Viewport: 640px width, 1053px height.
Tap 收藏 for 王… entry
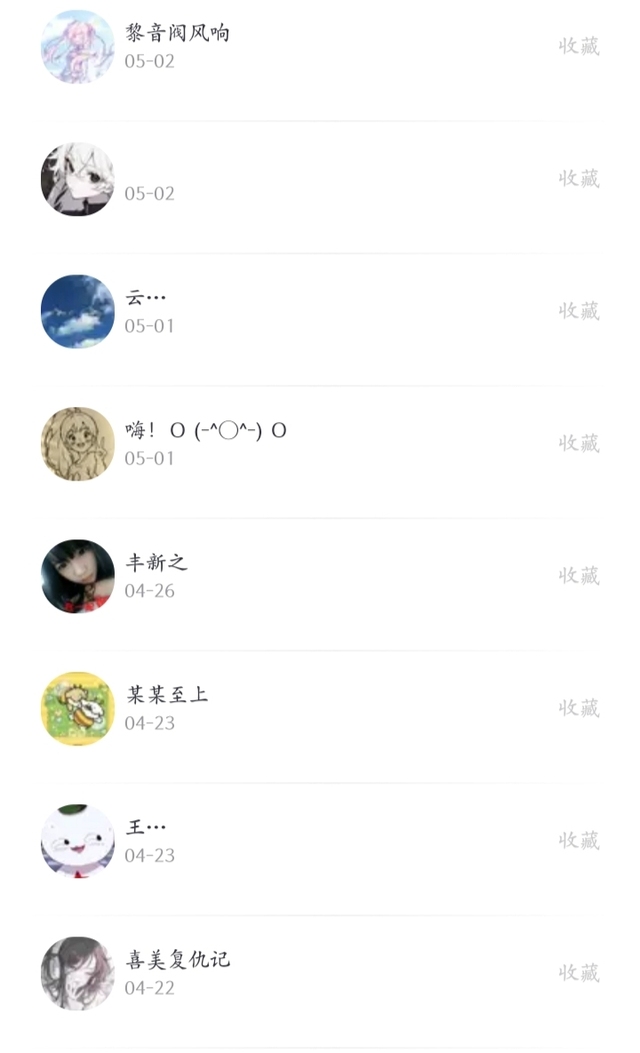(579, 840)
